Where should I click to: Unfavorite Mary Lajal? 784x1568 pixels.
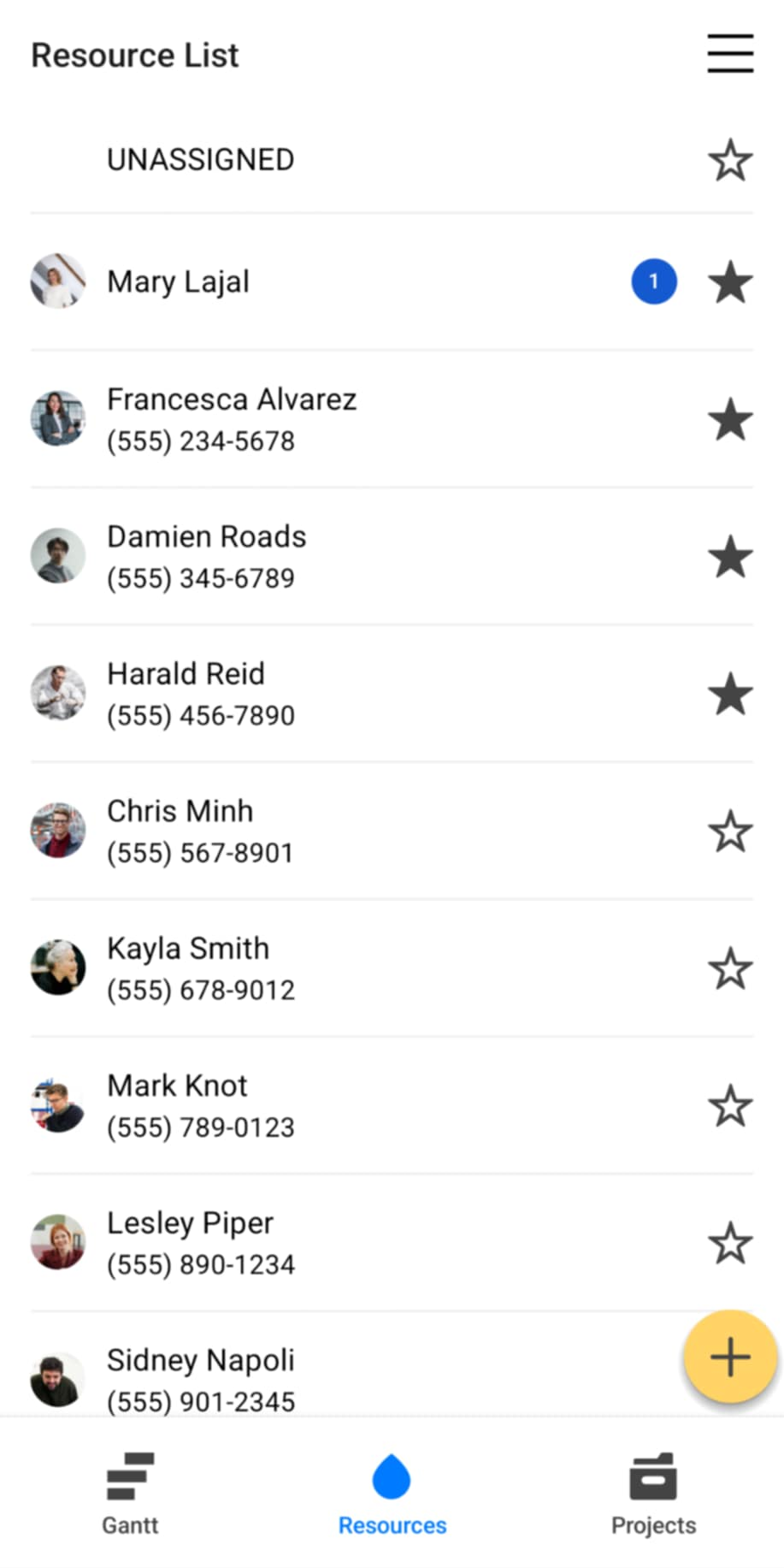click(x=731, y=281)
